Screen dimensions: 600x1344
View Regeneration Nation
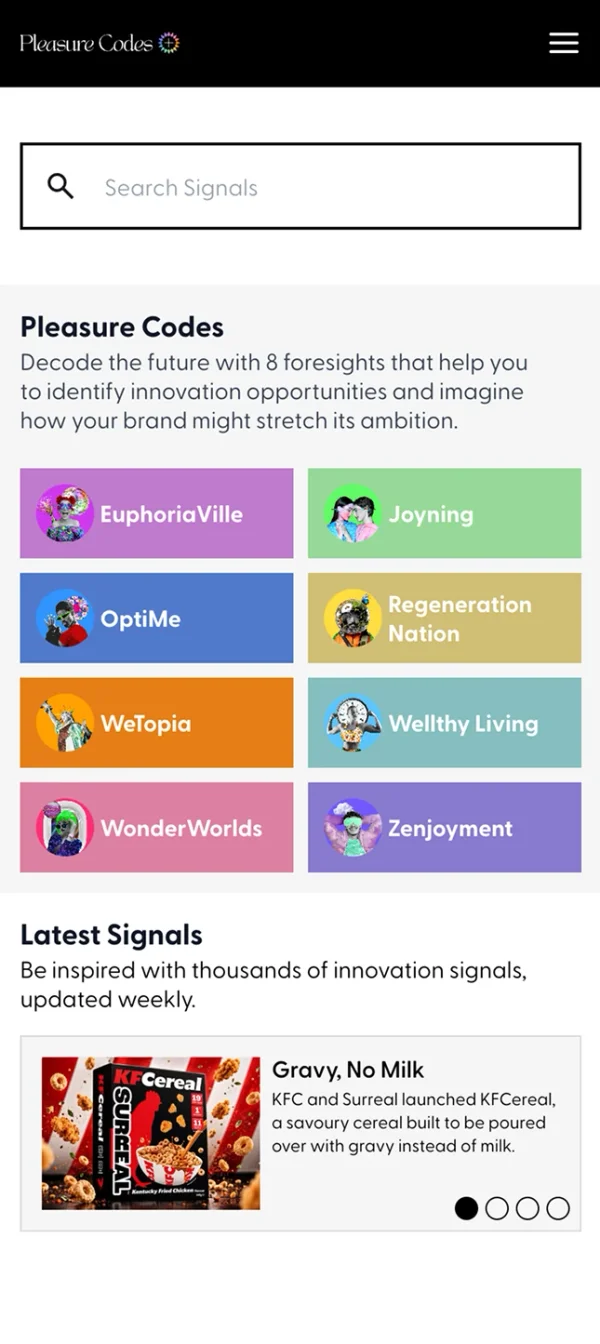(x=444, y=618)
